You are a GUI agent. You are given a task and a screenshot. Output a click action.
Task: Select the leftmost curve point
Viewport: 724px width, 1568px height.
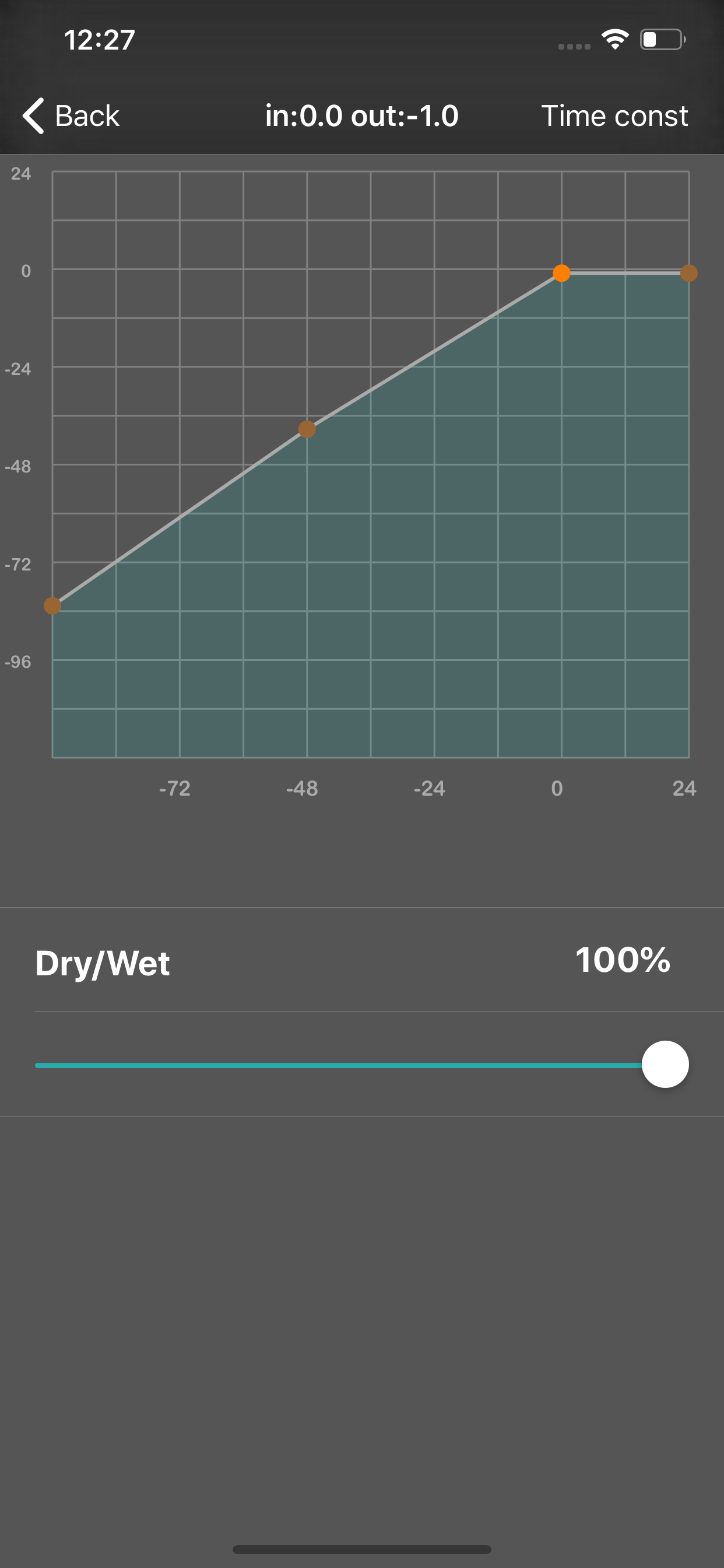pyautogui.click(x=52, y=605)
